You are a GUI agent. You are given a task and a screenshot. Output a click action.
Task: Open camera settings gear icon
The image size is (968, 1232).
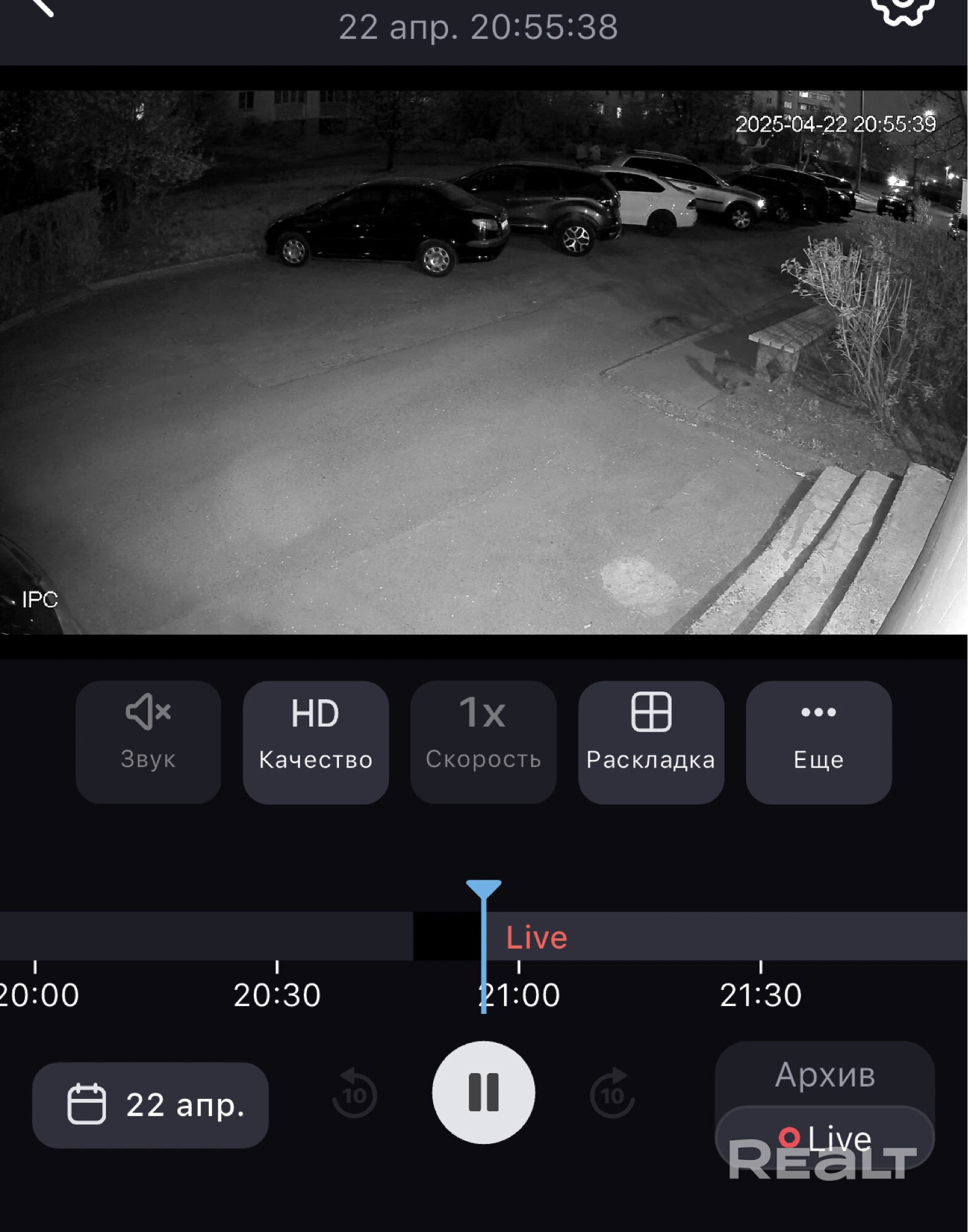tap(902, 9)
